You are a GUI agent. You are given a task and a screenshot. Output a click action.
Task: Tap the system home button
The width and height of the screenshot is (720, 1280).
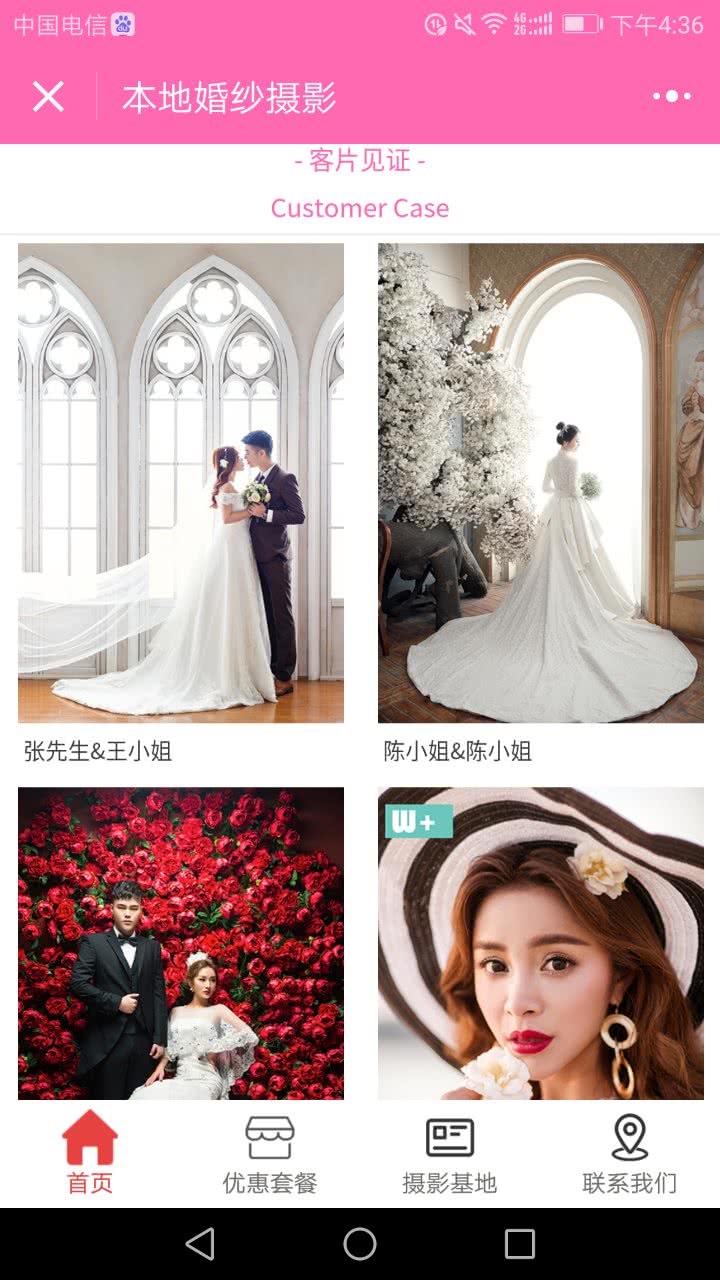tap(360, 1244)
